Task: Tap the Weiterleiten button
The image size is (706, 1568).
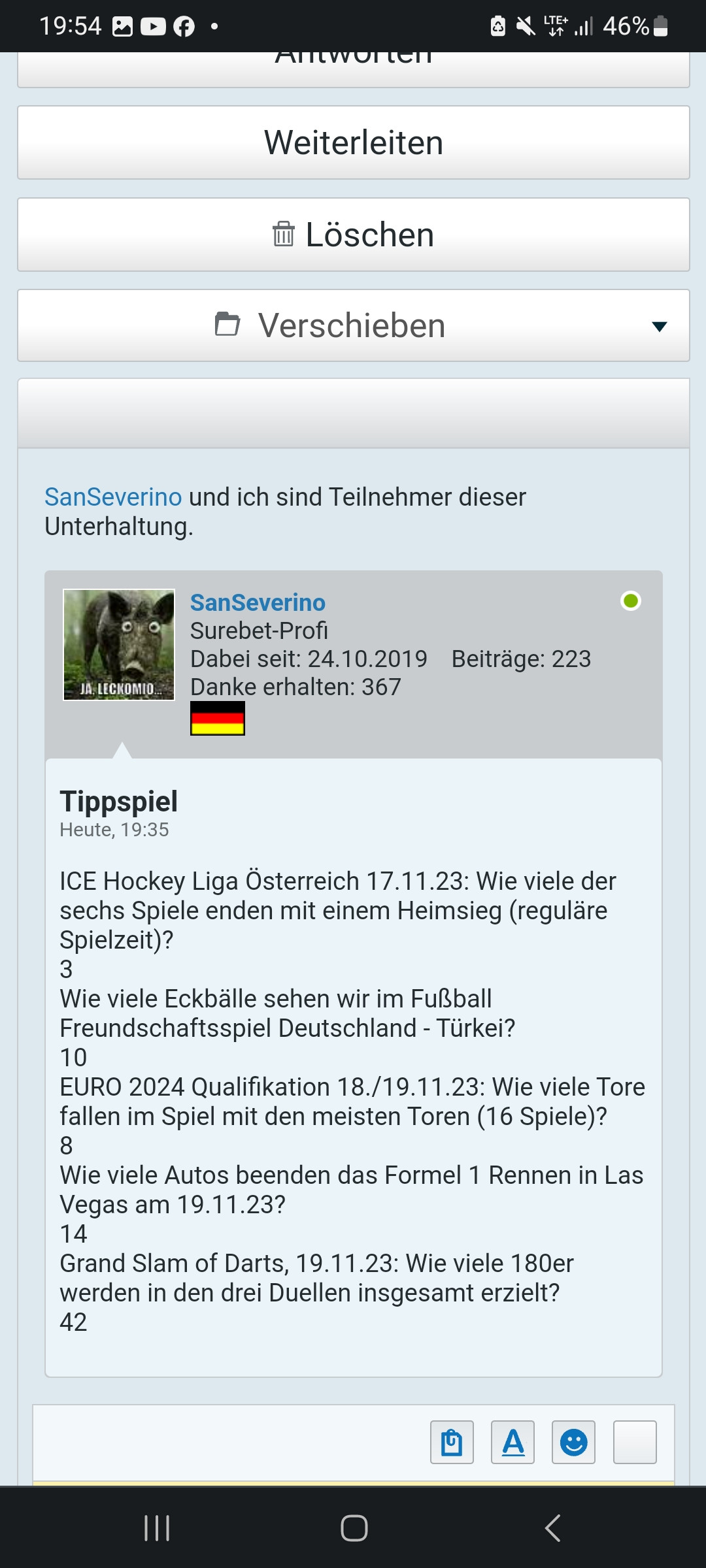Action: [353, 142]
